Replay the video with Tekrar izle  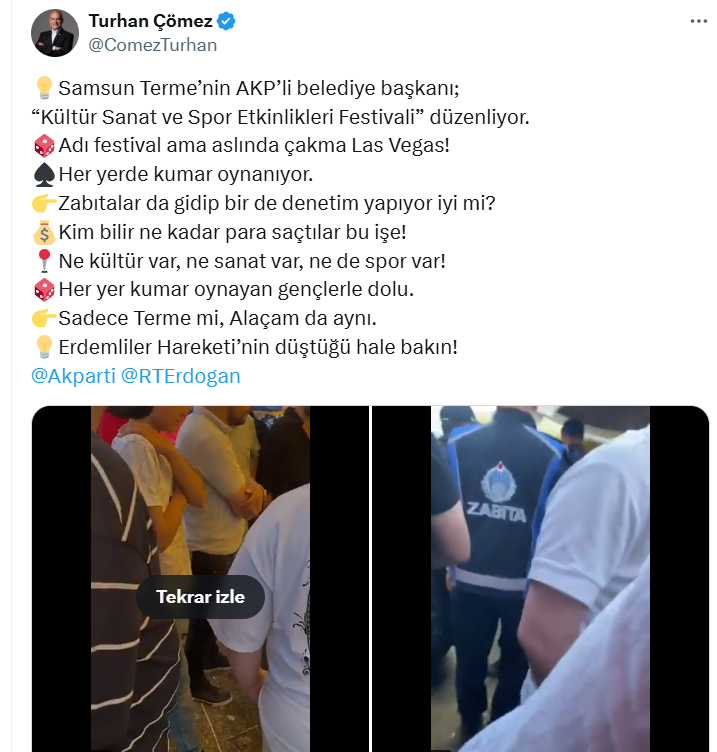click(200, 597)
